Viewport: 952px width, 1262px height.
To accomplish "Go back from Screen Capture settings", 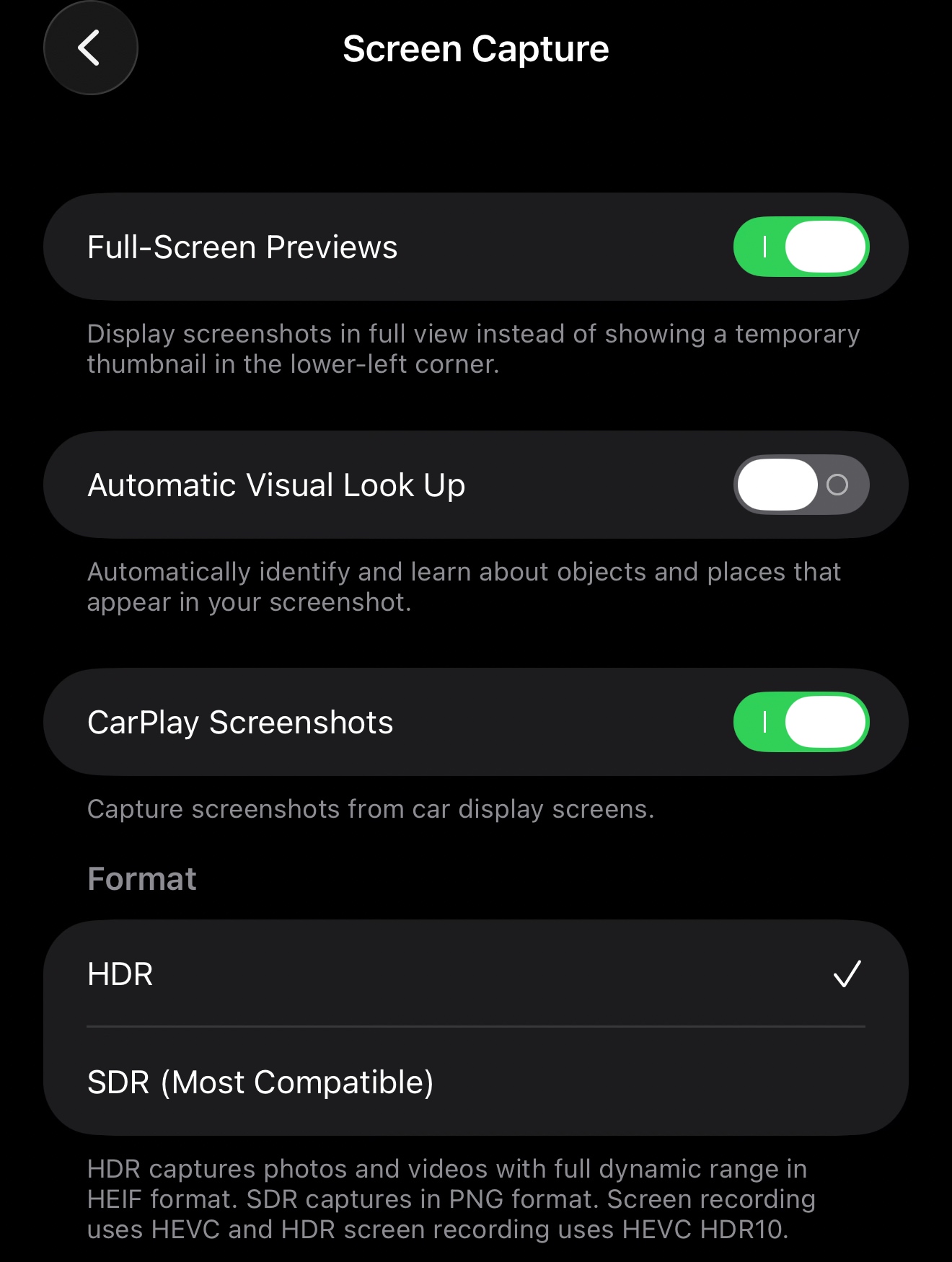I will [x=90, y=48].
